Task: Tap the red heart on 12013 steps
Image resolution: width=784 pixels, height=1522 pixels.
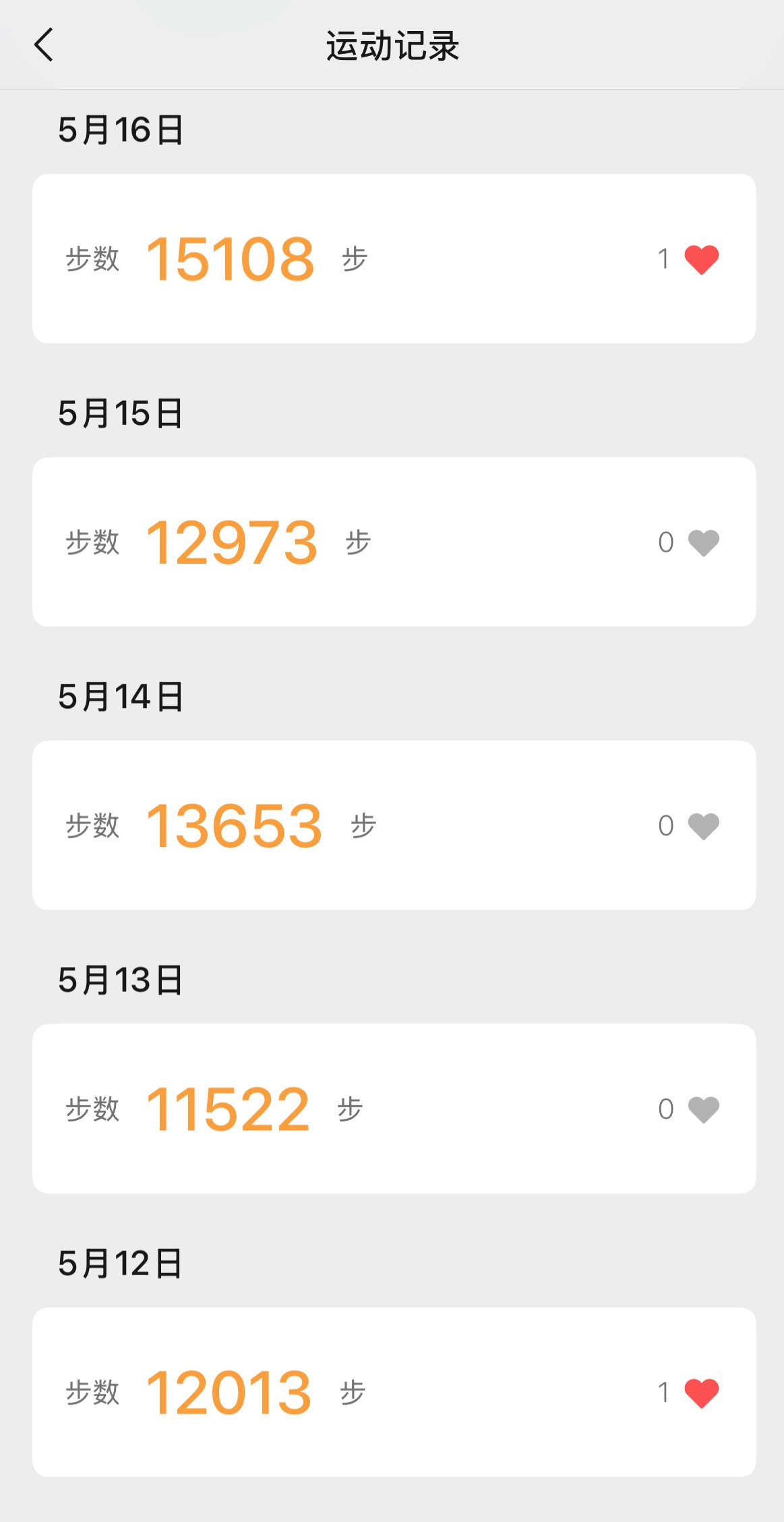Action: pos(702,1393)
